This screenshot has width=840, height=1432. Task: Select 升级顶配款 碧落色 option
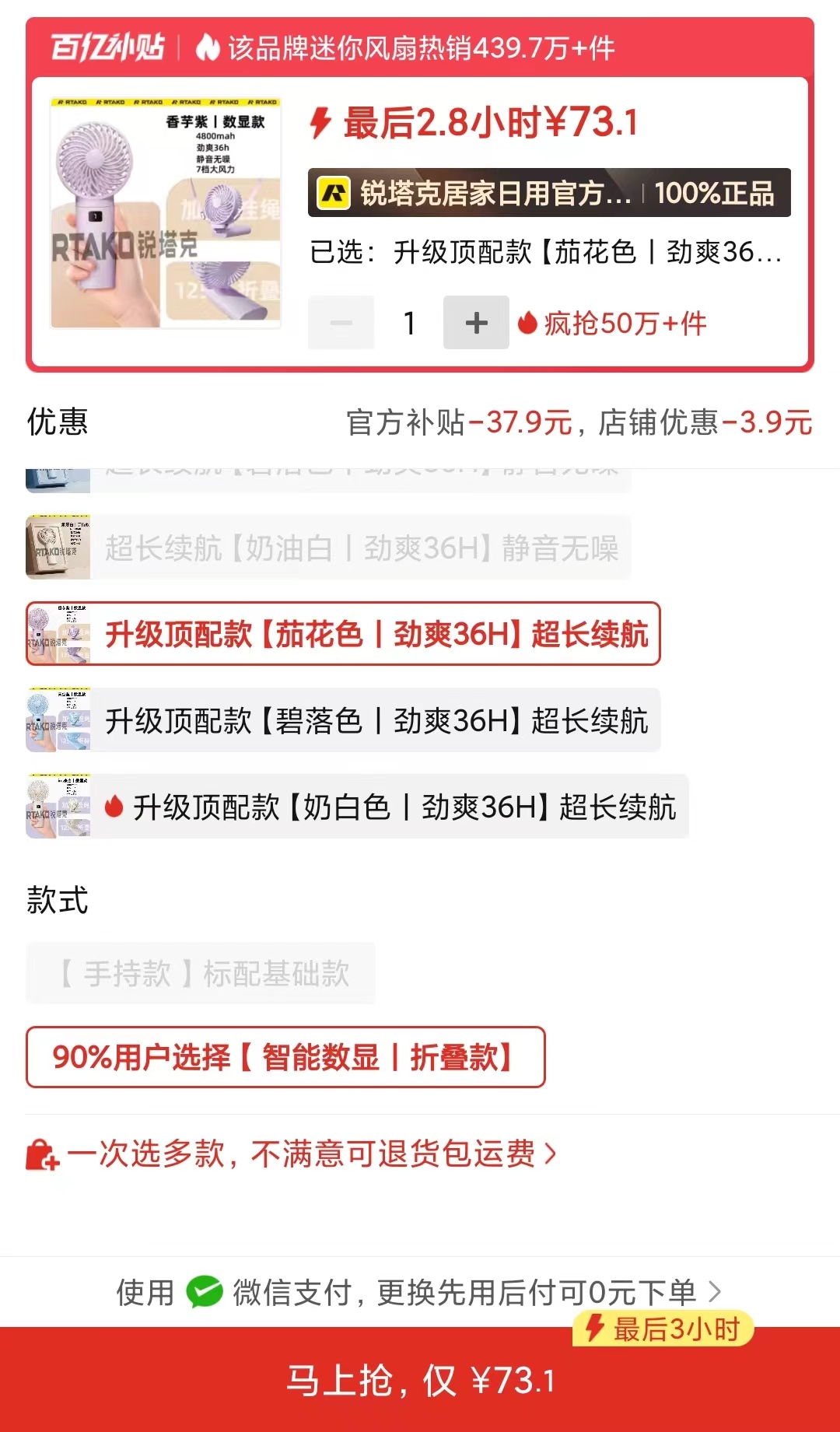[343, 720]
